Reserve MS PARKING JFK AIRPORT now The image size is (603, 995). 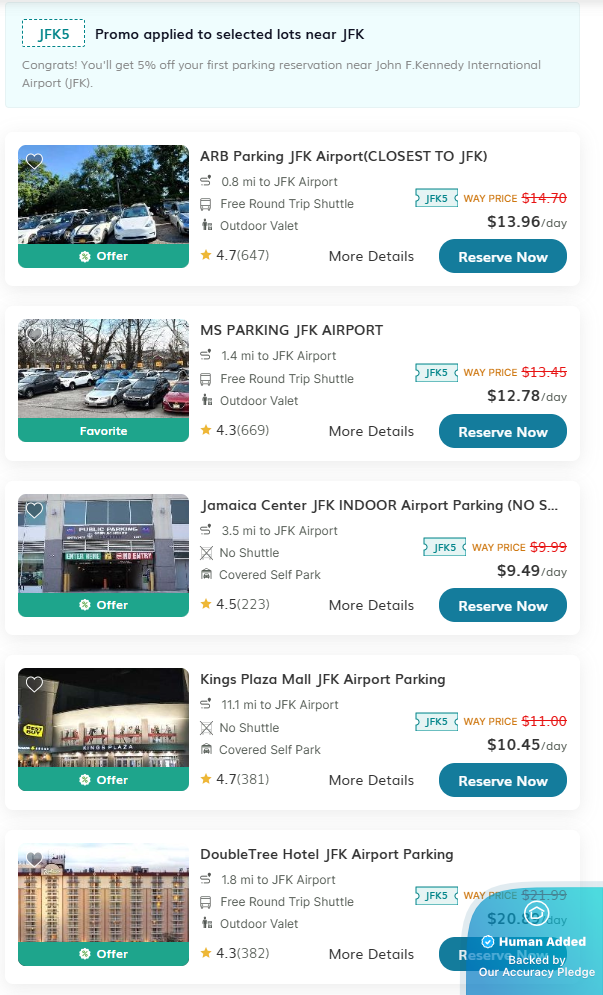pyautogui.click(x=502, y=432)
